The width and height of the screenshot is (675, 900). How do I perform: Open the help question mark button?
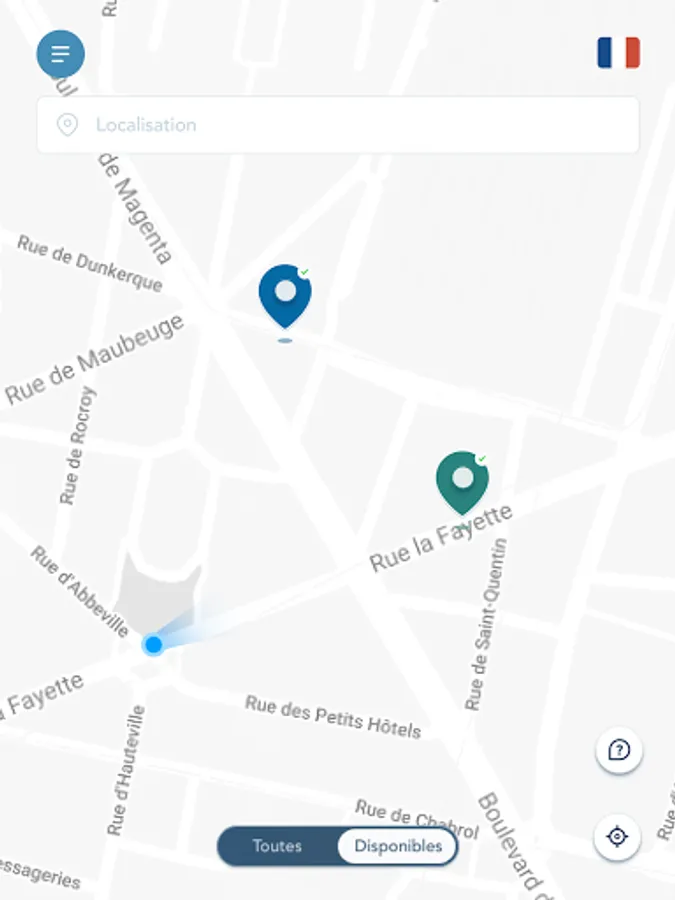point(618,750)
